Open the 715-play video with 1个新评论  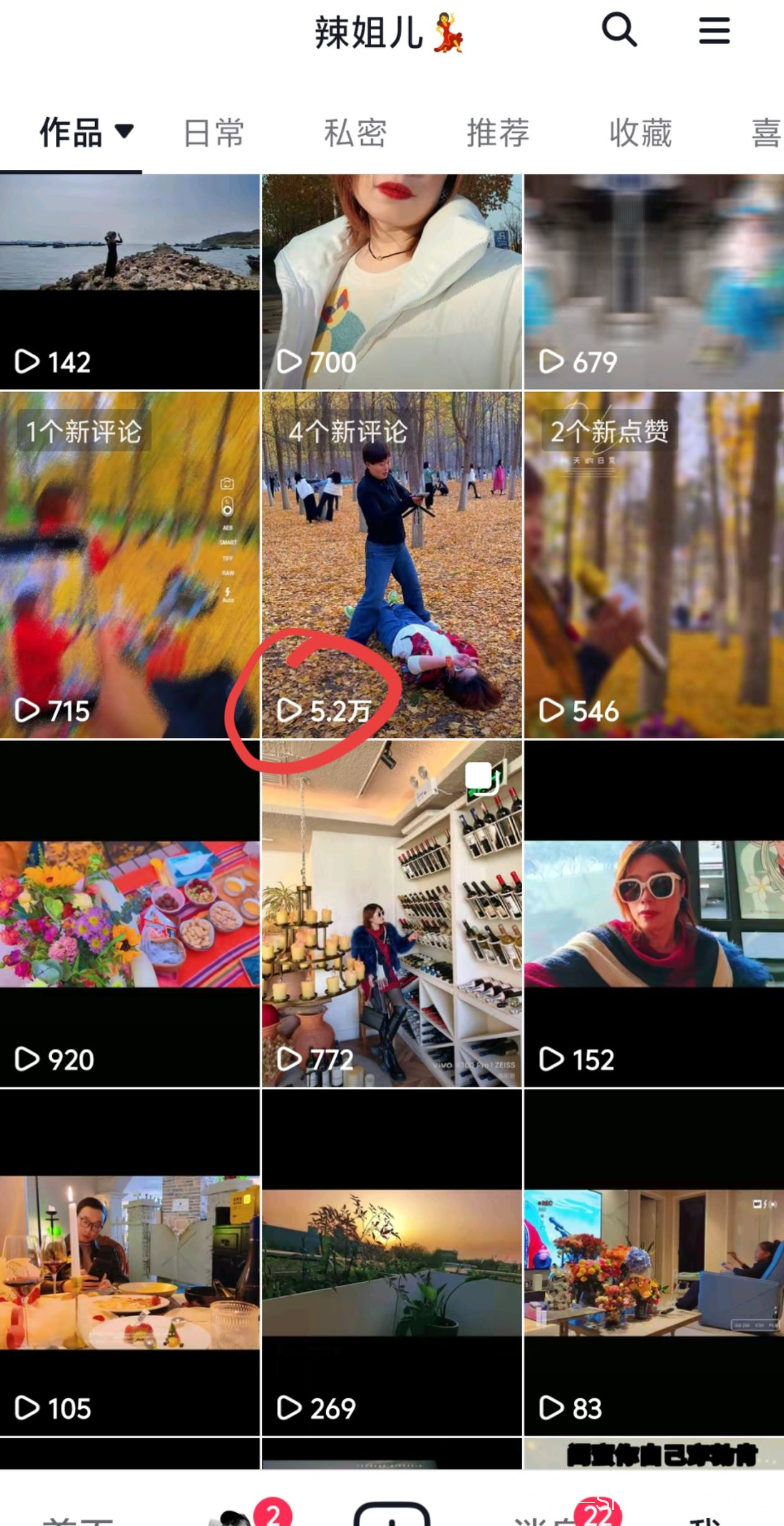[129, 564]
